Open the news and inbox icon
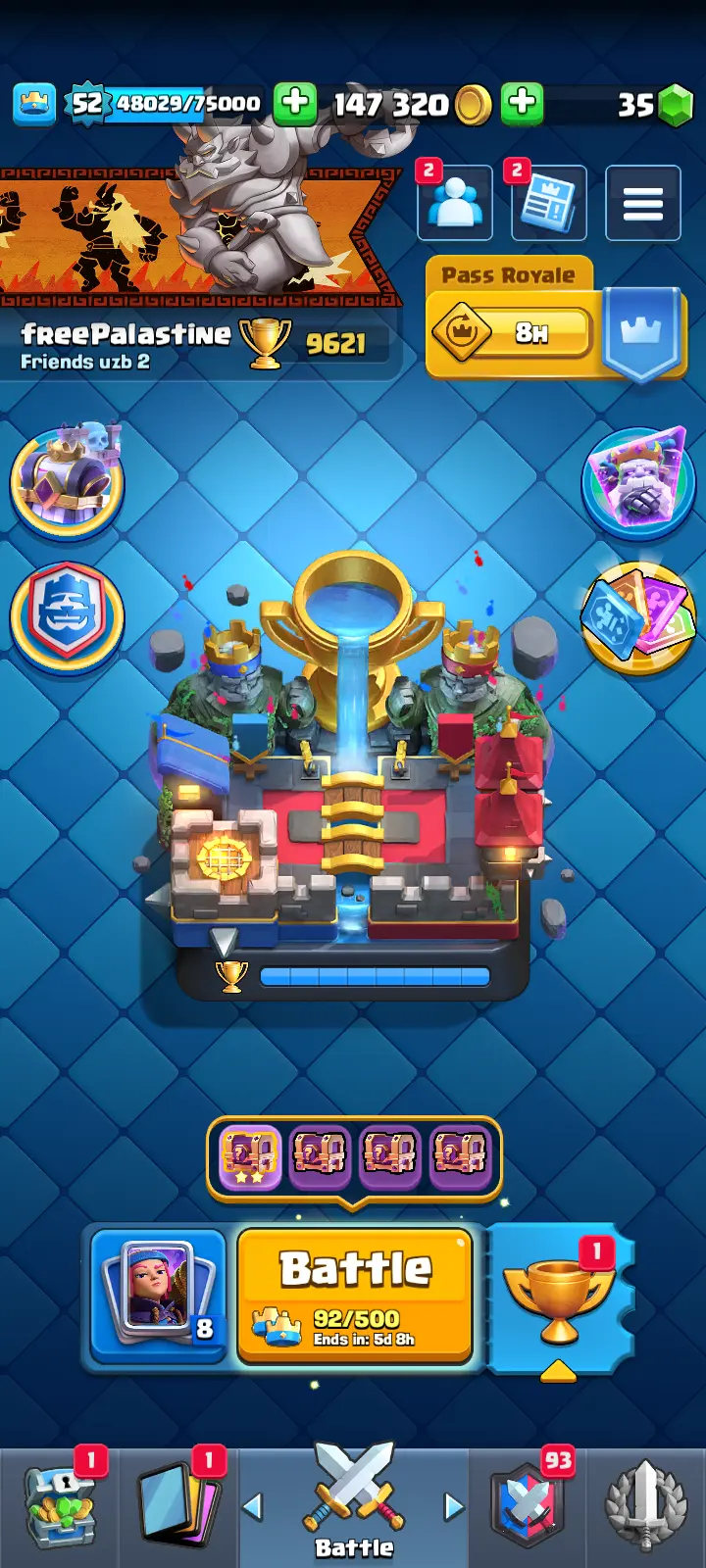This screenshot has width=706, height=1568. (x=548, y=204)
